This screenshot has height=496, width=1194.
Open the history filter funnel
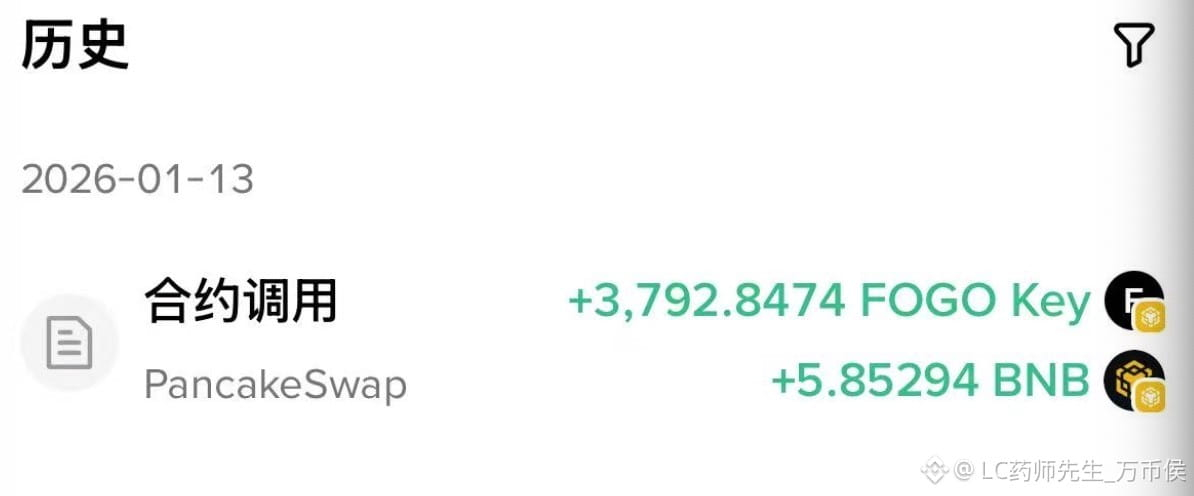click(1134, 45)
